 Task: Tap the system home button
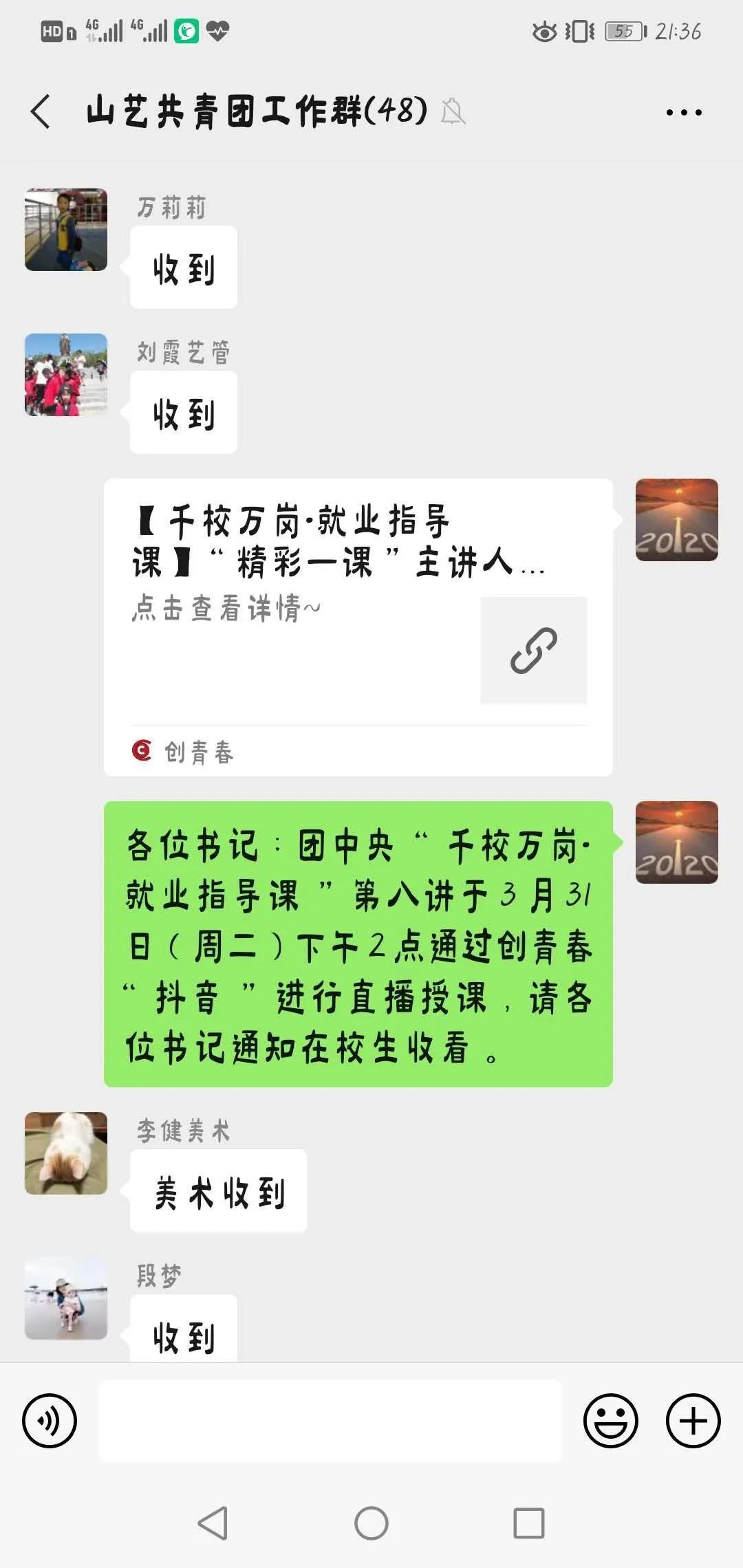point(371,1523)
